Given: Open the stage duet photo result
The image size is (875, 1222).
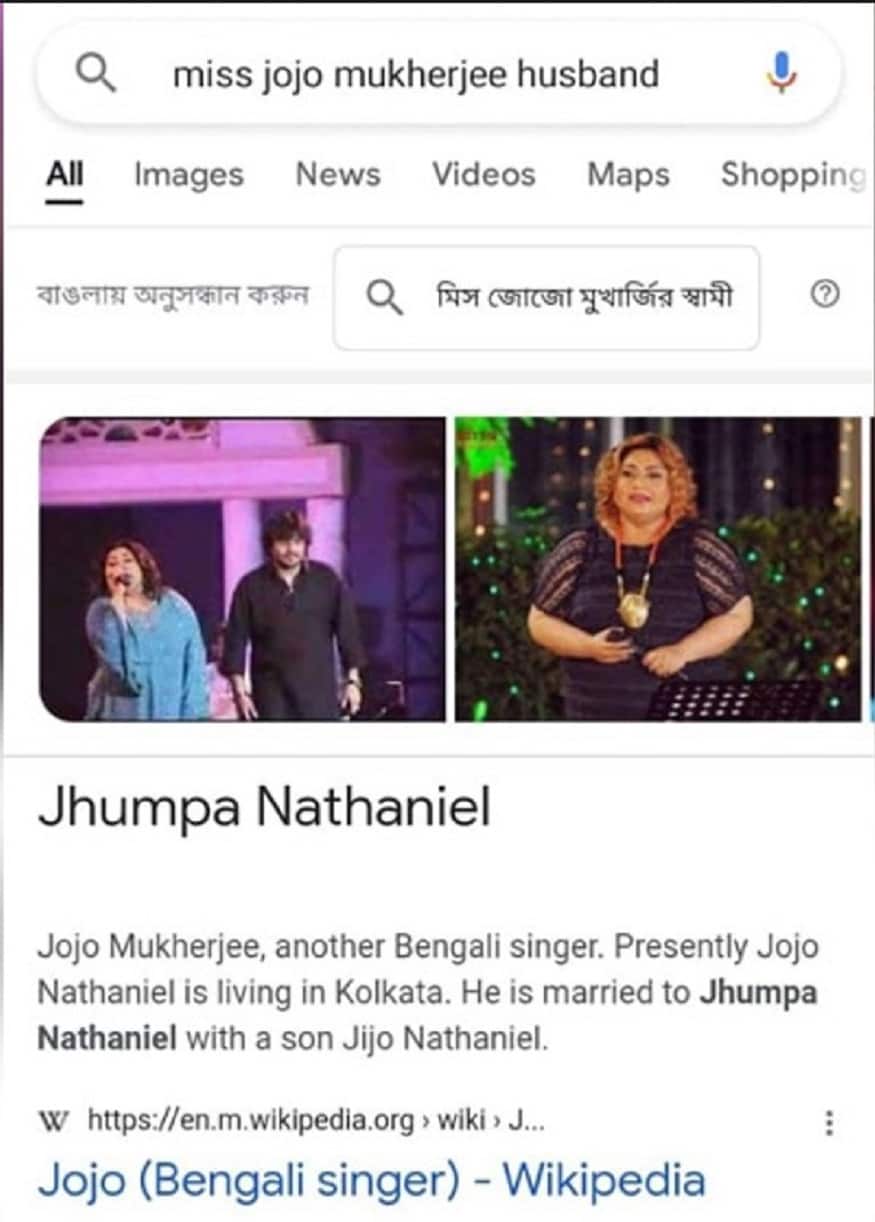Looking at the screenshot, I should (x=242, y=569).
